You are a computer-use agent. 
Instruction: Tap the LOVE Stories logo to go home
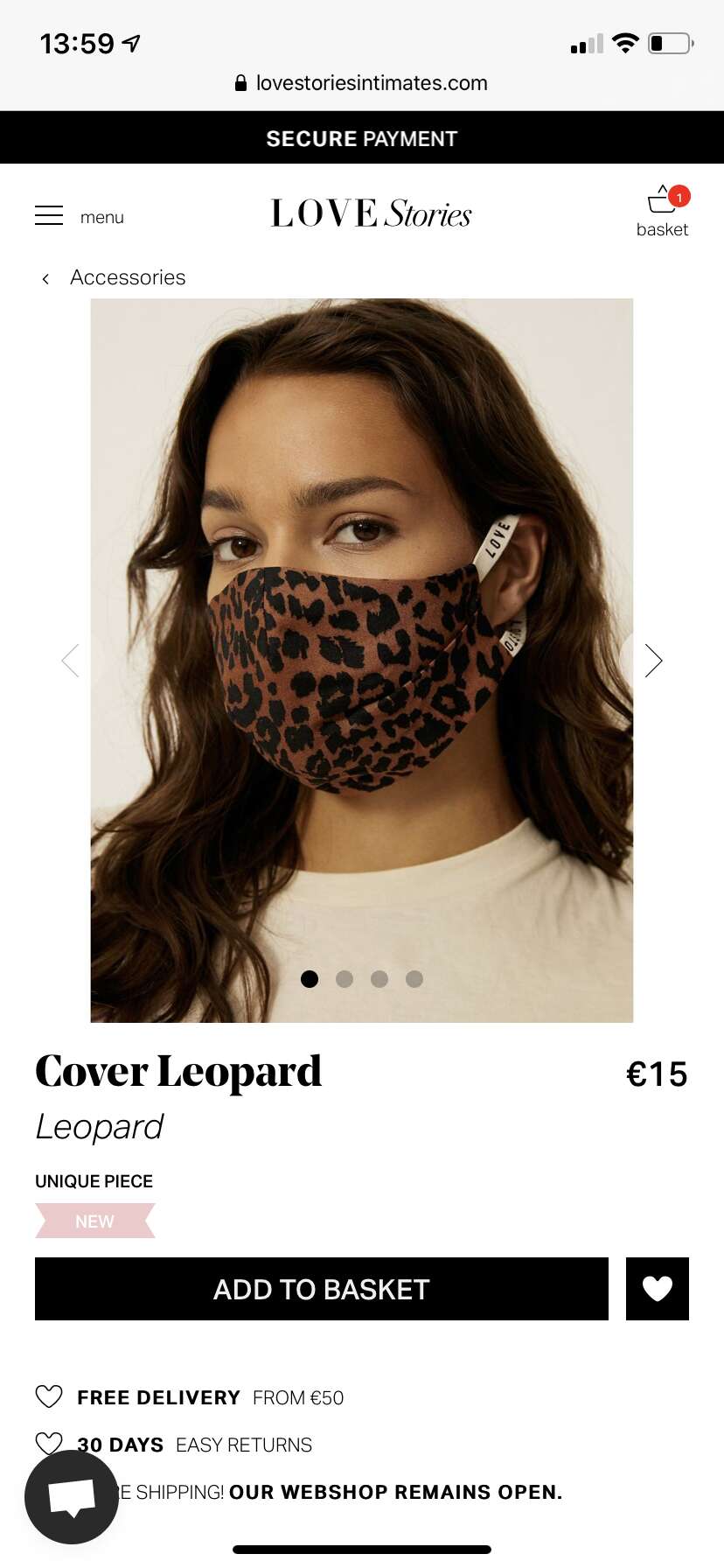coord(371,213)
